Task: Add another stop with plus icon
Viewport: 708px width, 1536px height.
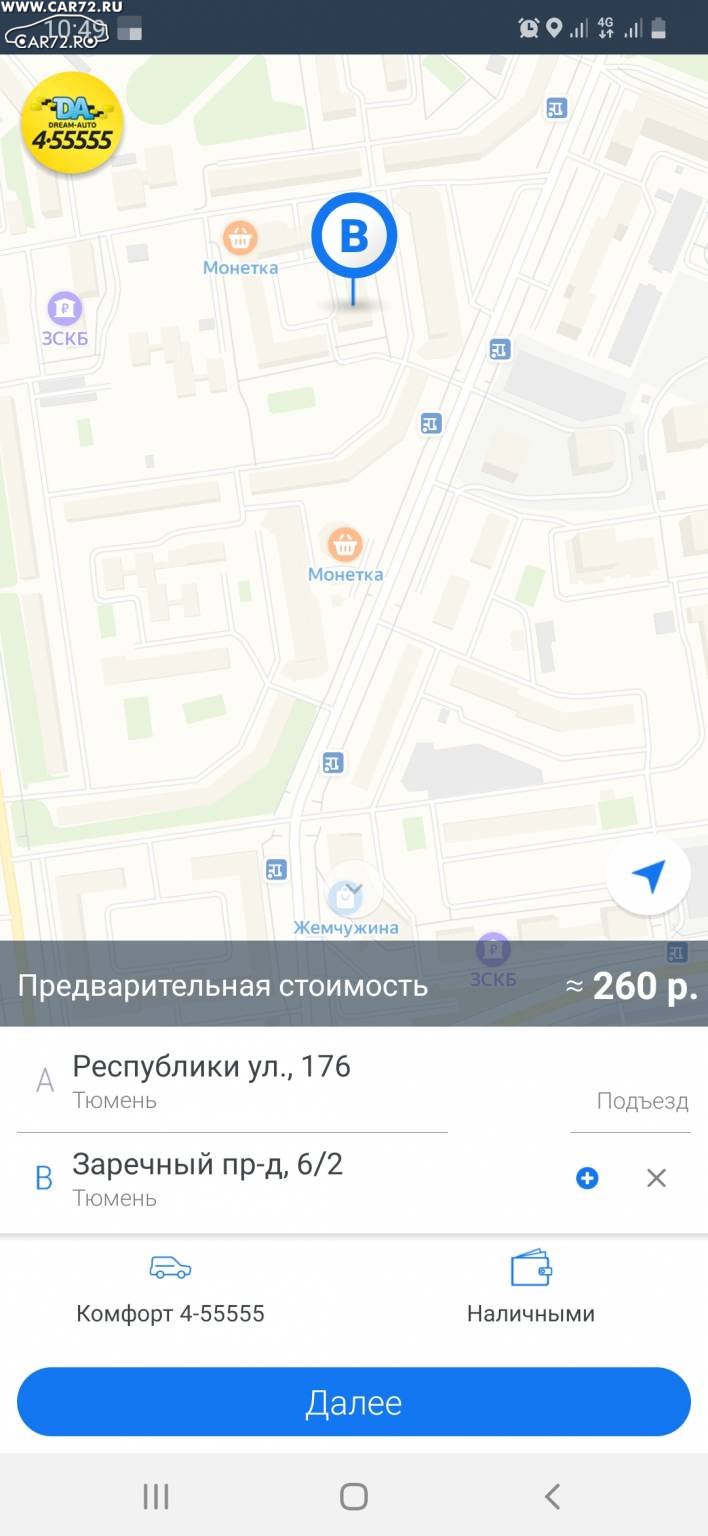Action: coord(587,1179)
